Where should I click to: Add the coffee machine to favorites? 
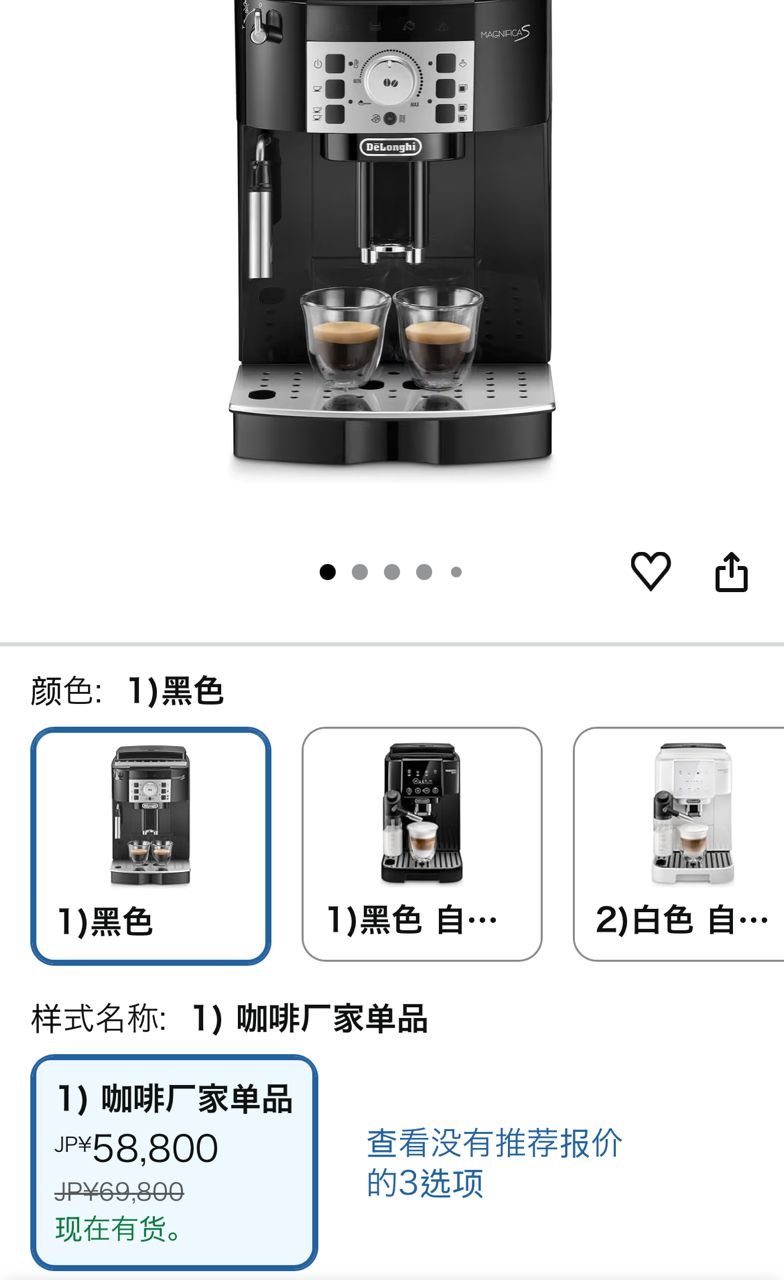pos(651,571)
